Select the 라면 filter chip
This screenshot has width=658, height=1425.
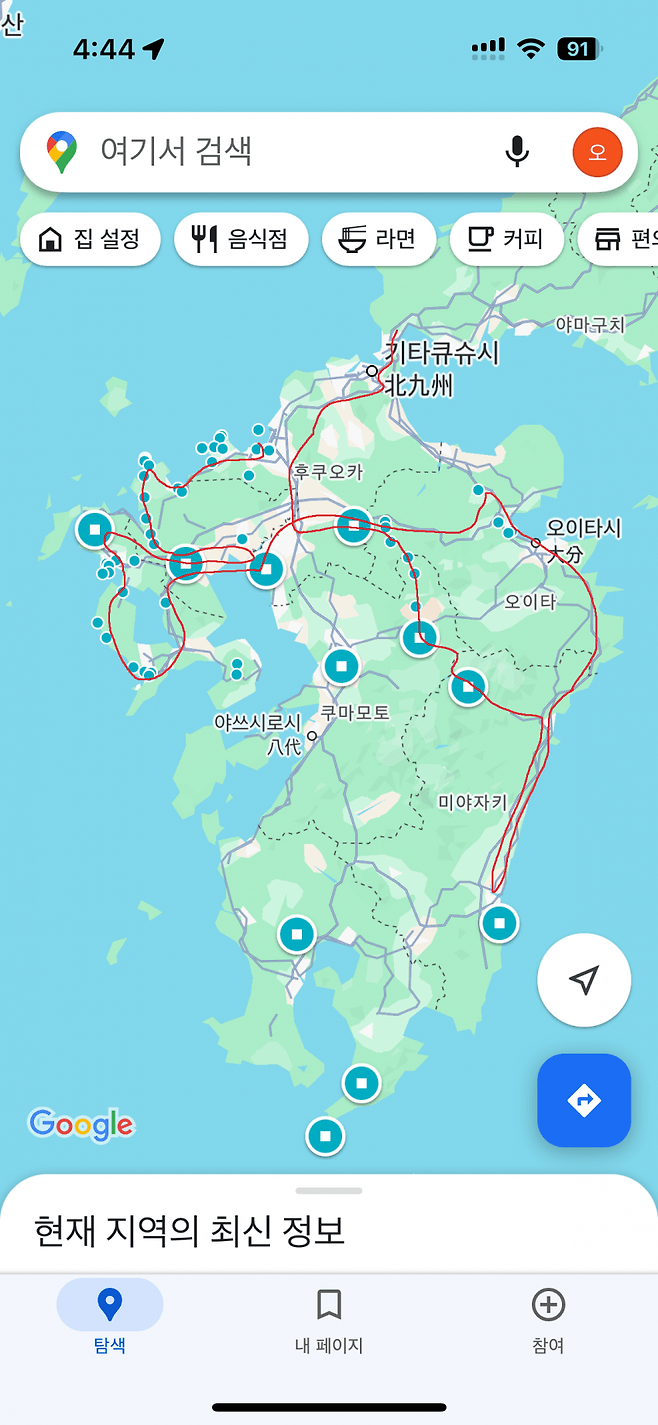point(379,239)
